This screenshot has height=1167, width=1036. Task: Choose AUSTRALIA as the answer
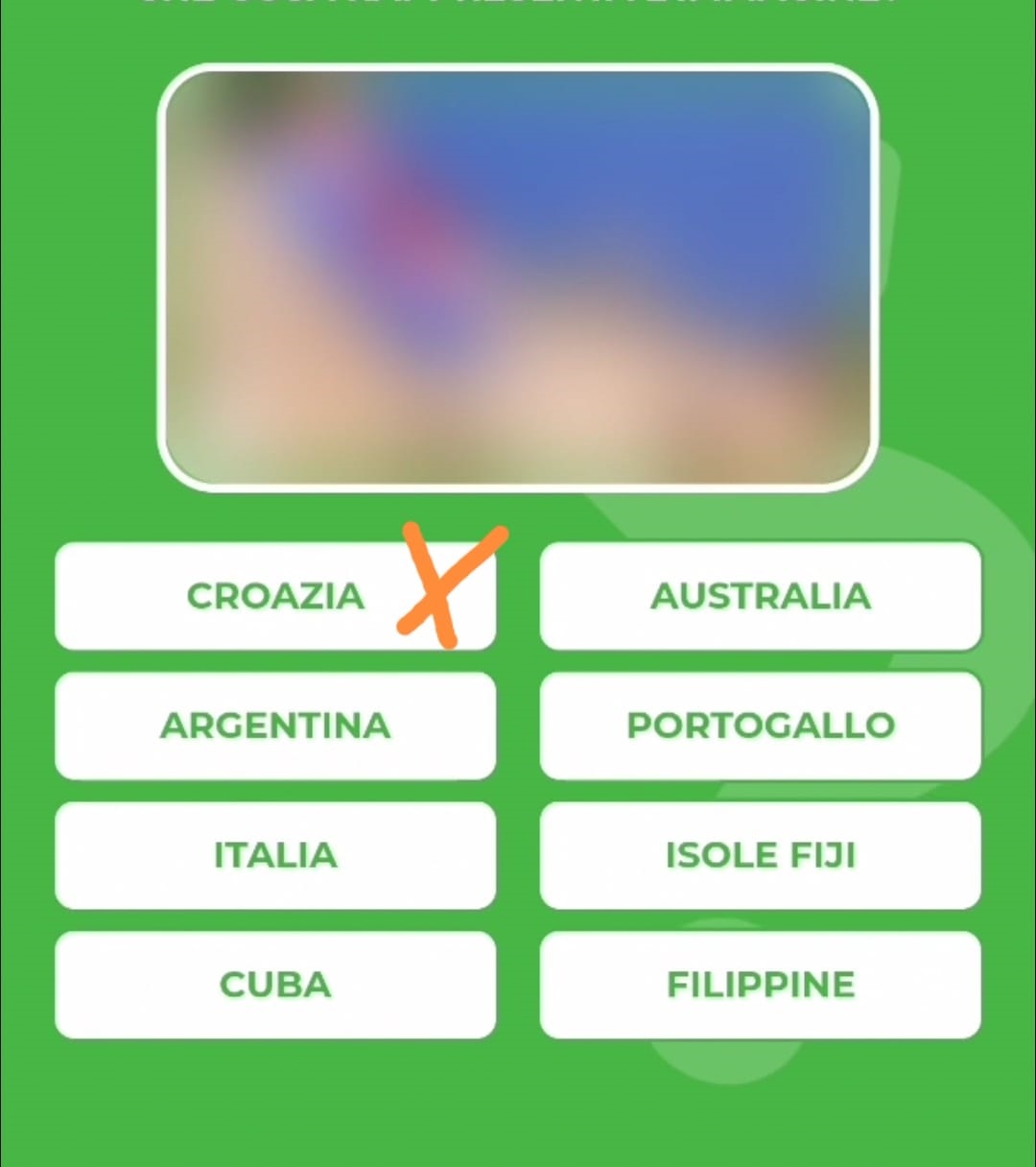[760, 596]
